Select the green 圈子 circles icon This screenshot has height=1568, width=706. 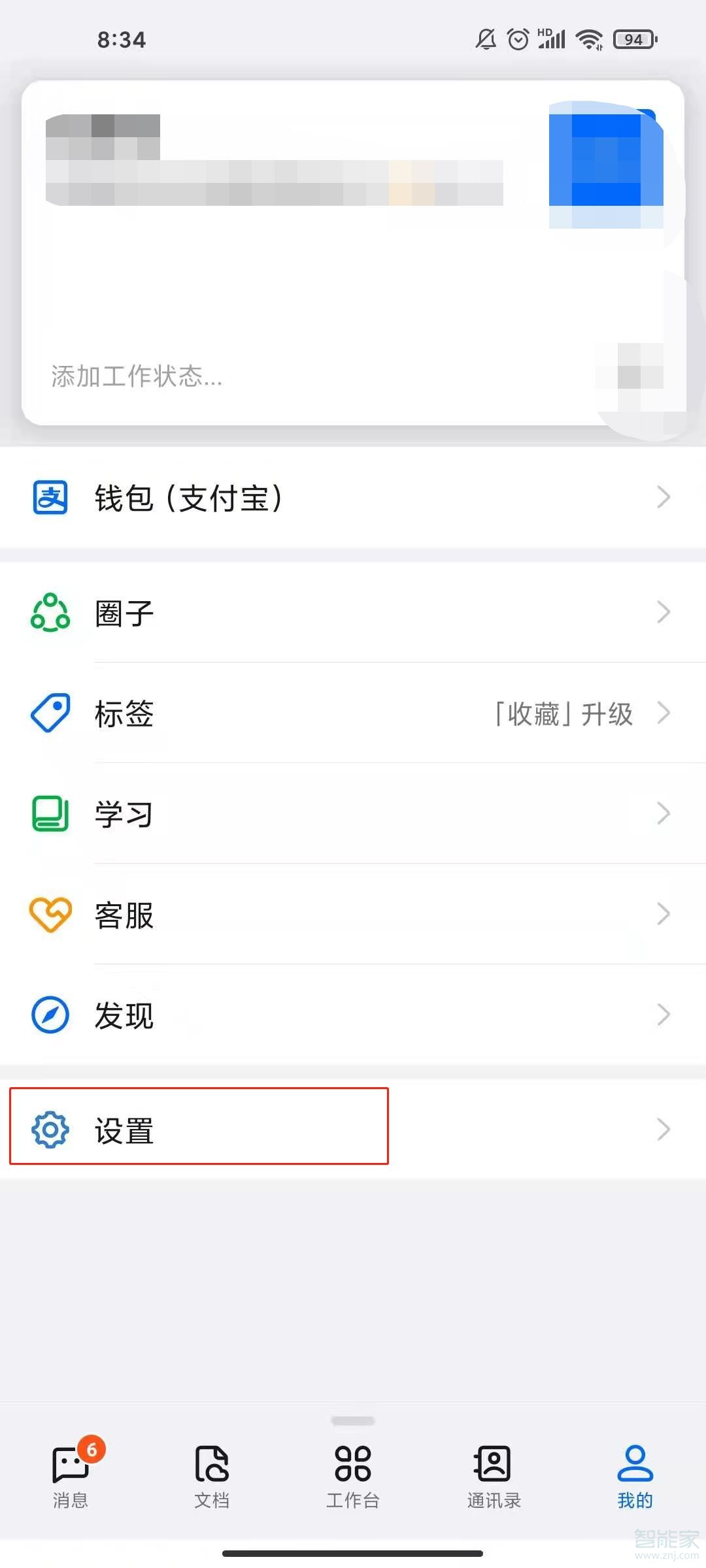[x=49, y=612]
